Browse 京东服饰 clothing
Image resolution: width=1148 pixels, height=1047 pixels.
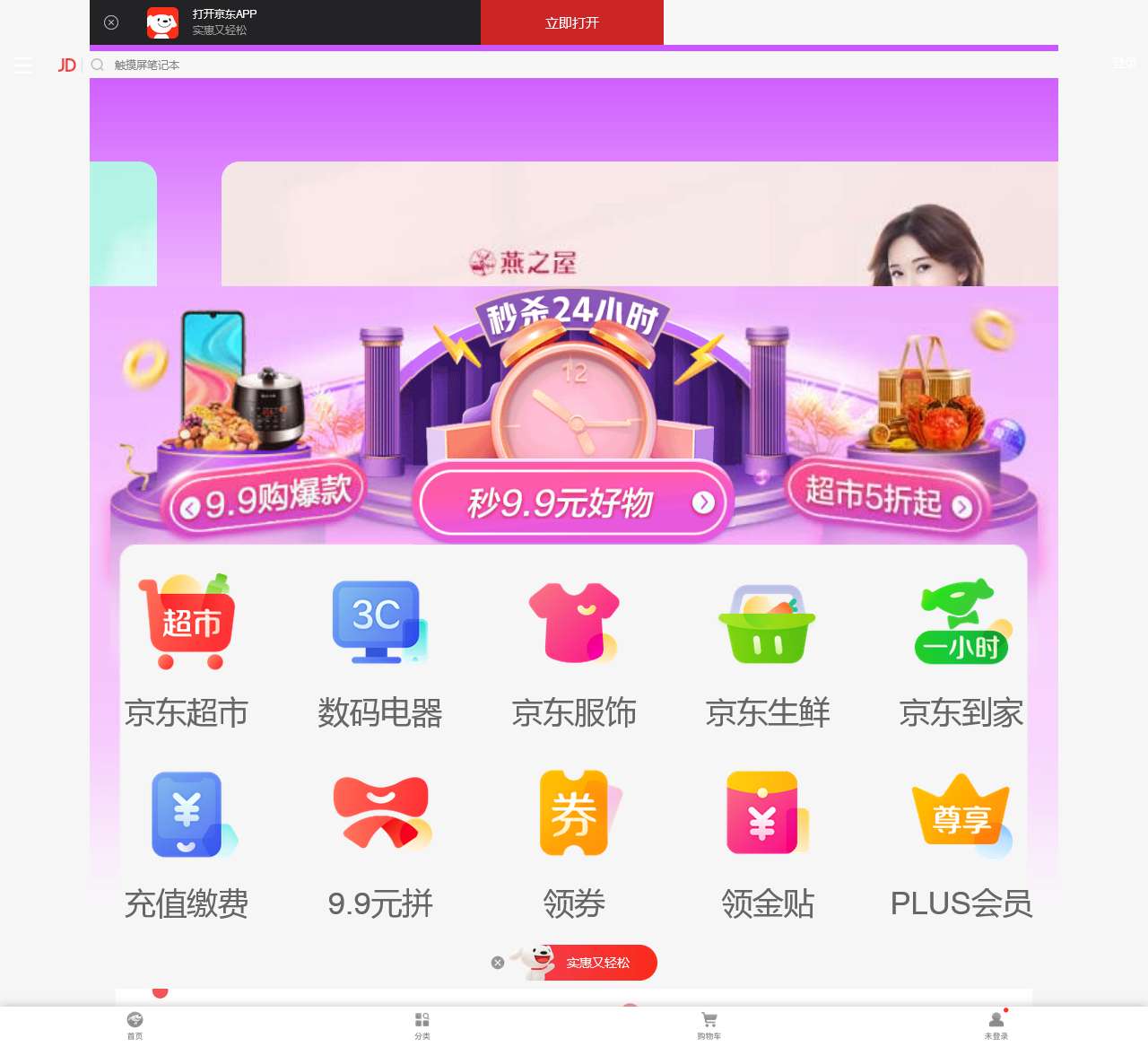coord(574,652)
